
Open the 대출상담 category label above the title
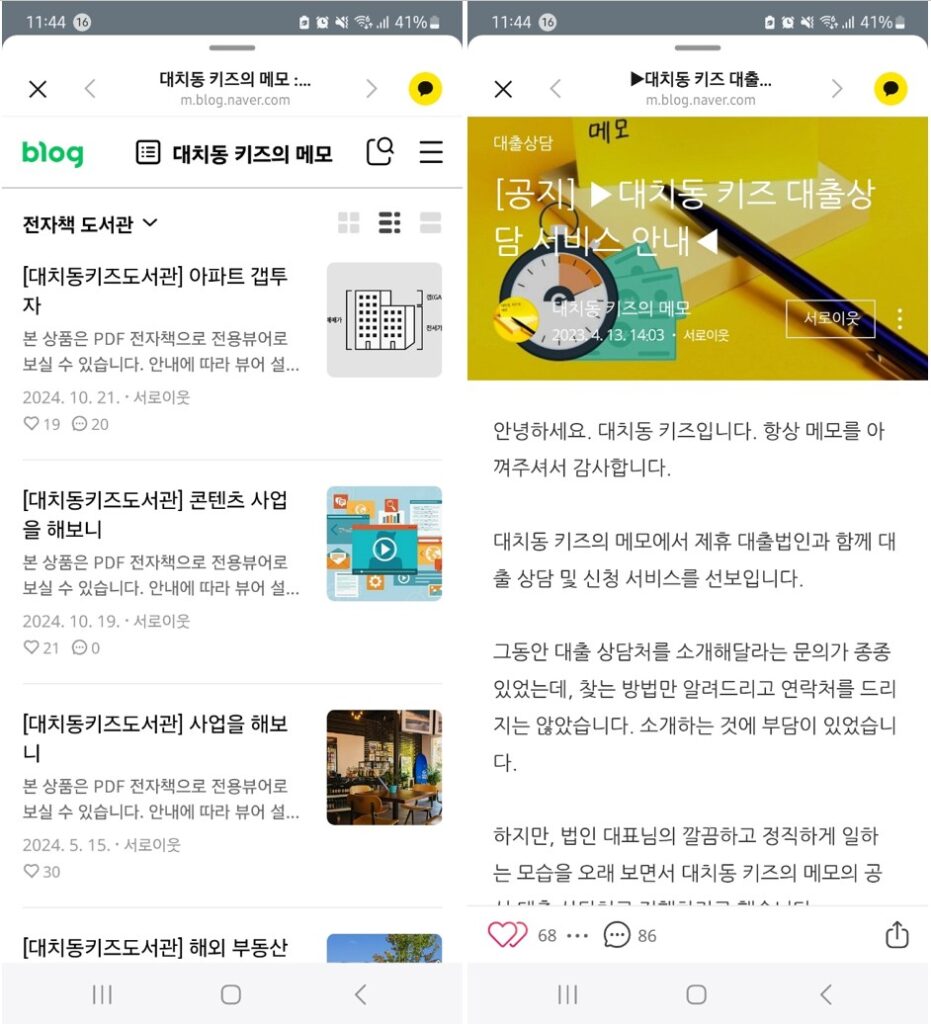click(x=522, y=143)
